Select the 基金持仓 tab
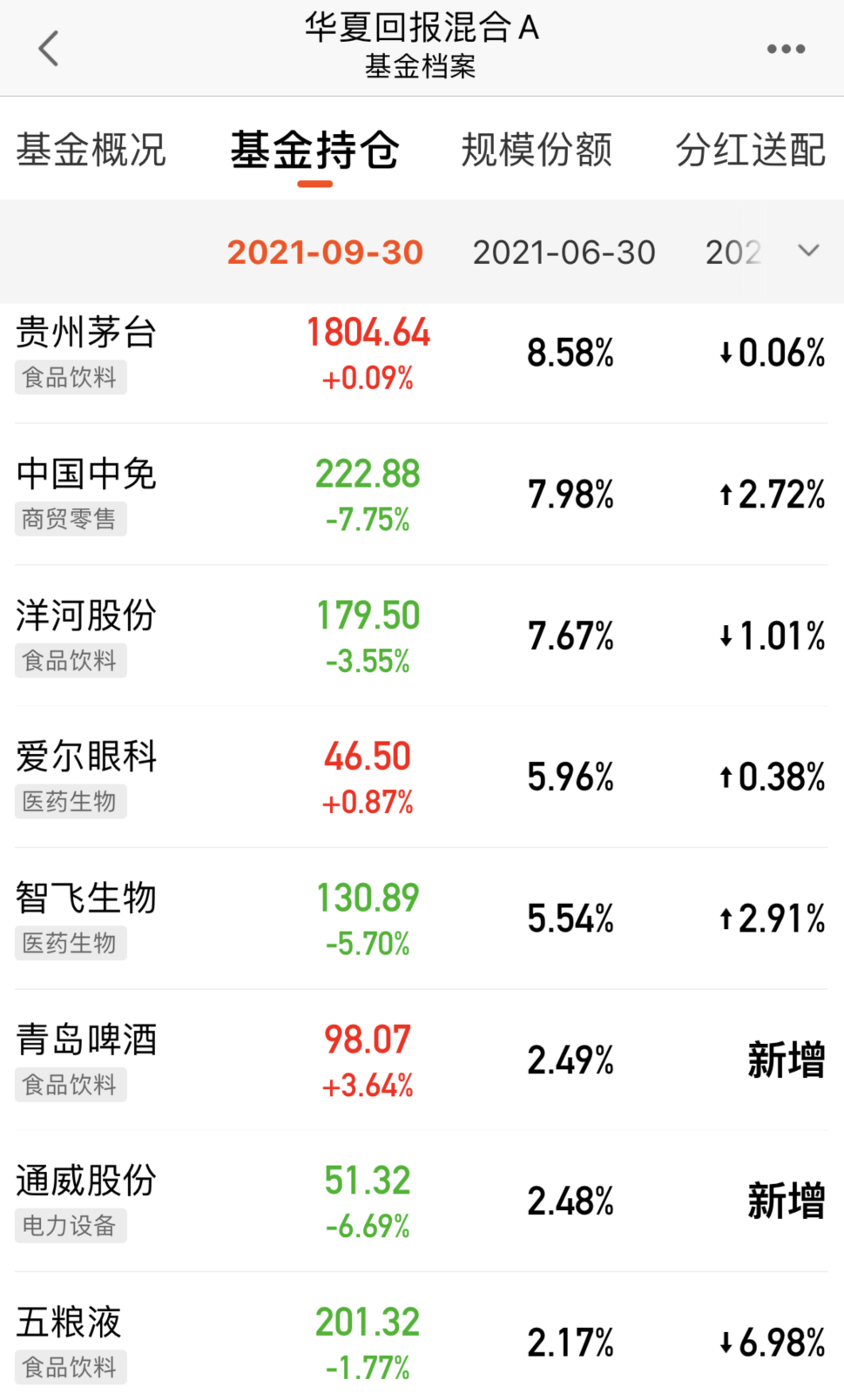844x1400 pixels. 314,150
